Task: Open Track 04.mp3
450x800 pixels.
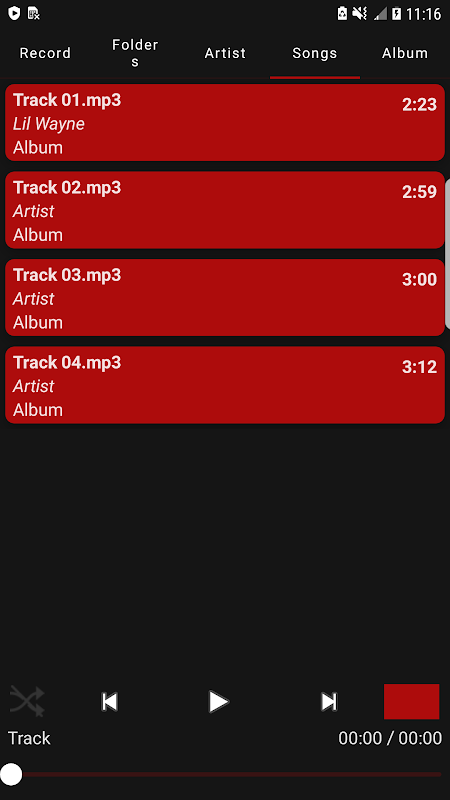Action: click(225, 385)
